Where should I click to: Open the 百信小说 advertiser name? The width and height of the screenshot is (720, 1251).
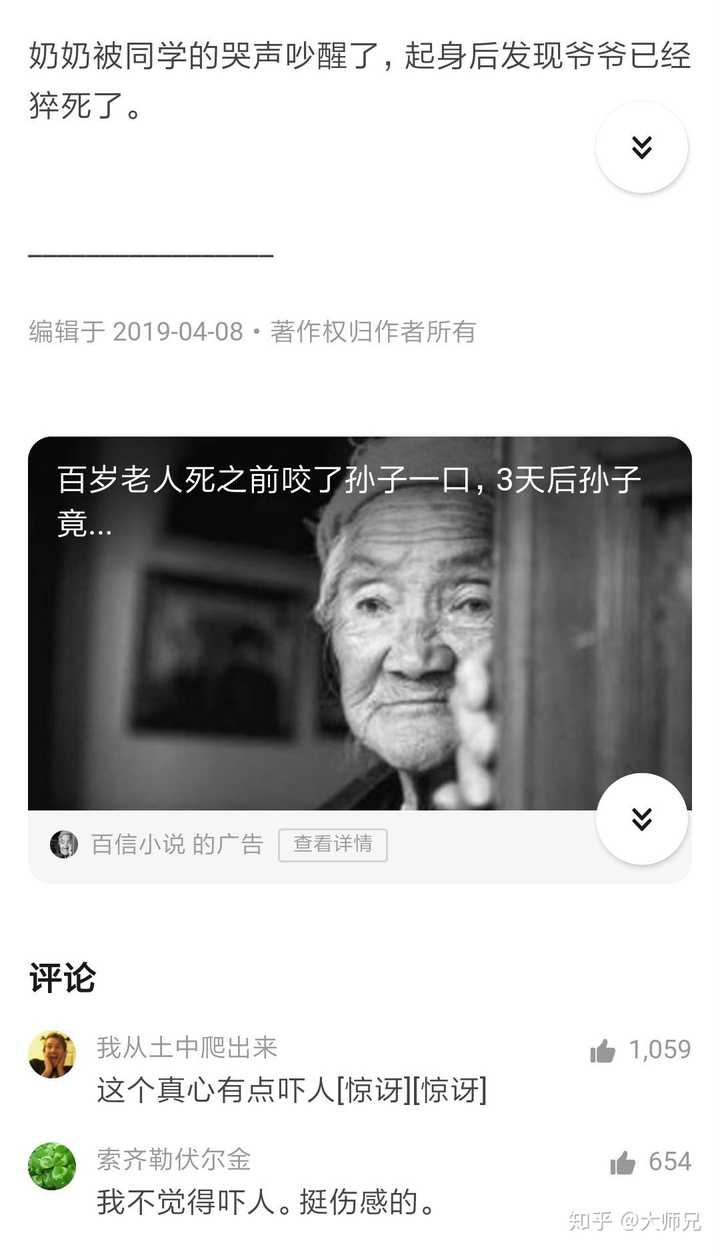pyautogui.click(x=138, y=845)
